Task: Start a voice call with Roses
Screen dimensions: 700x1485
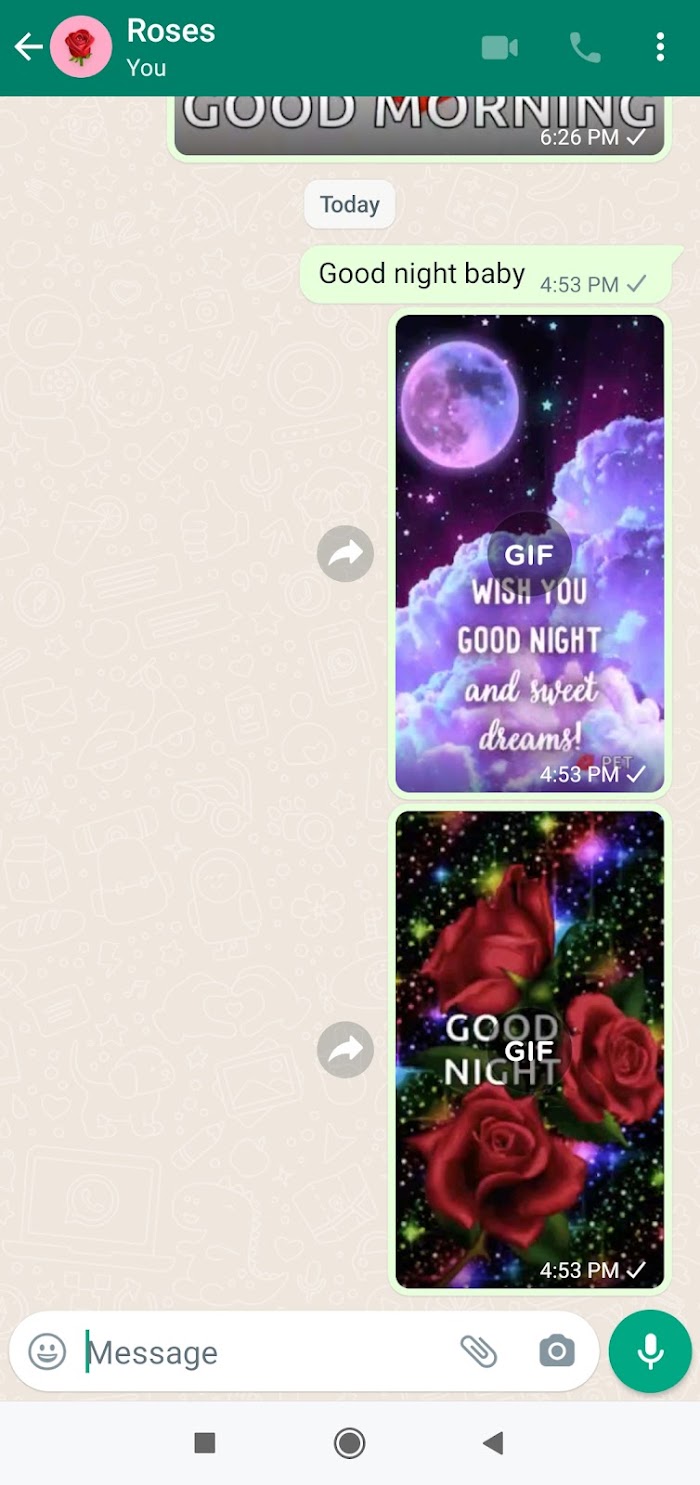Action: tap(584, 47)
